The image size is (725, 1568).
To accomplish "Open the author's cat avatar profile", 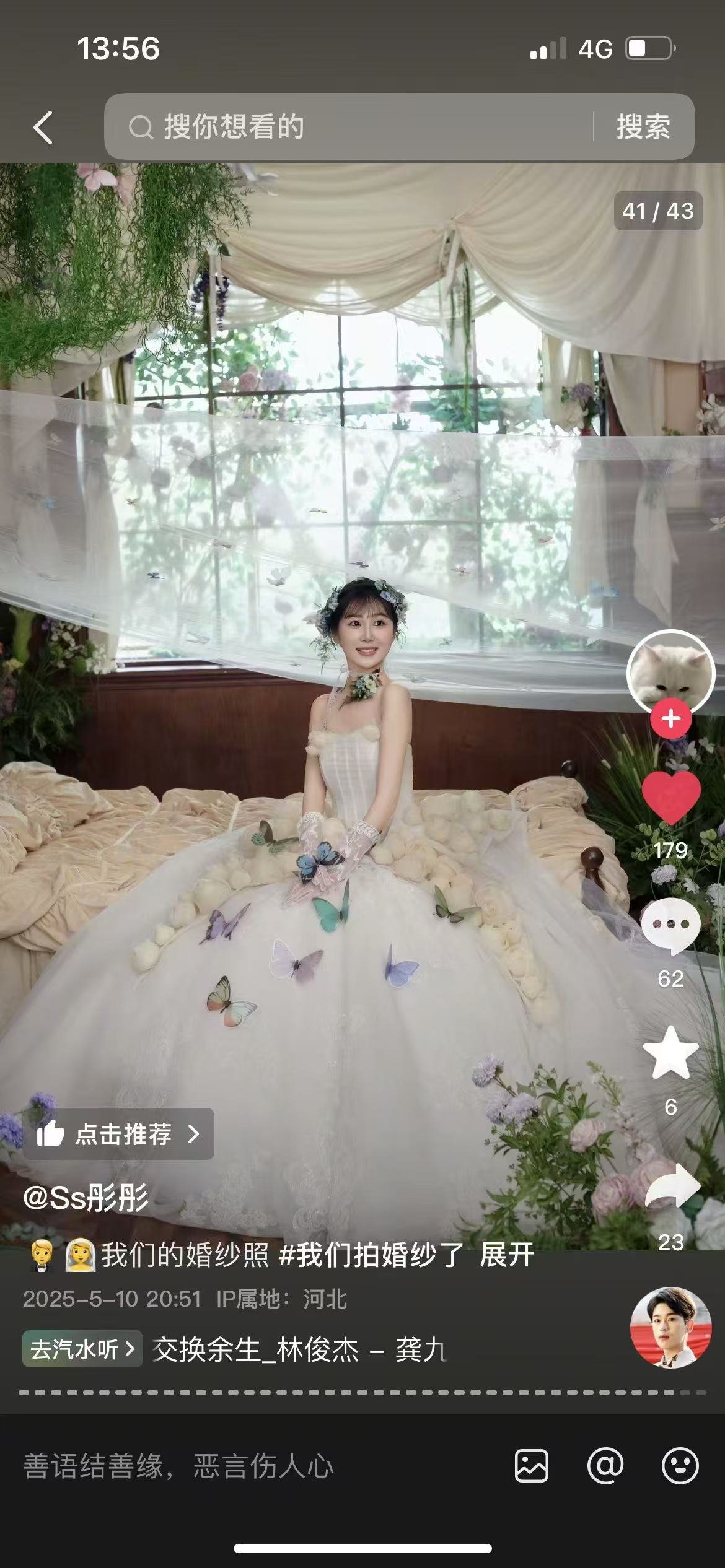I will [x=670, y=674].
